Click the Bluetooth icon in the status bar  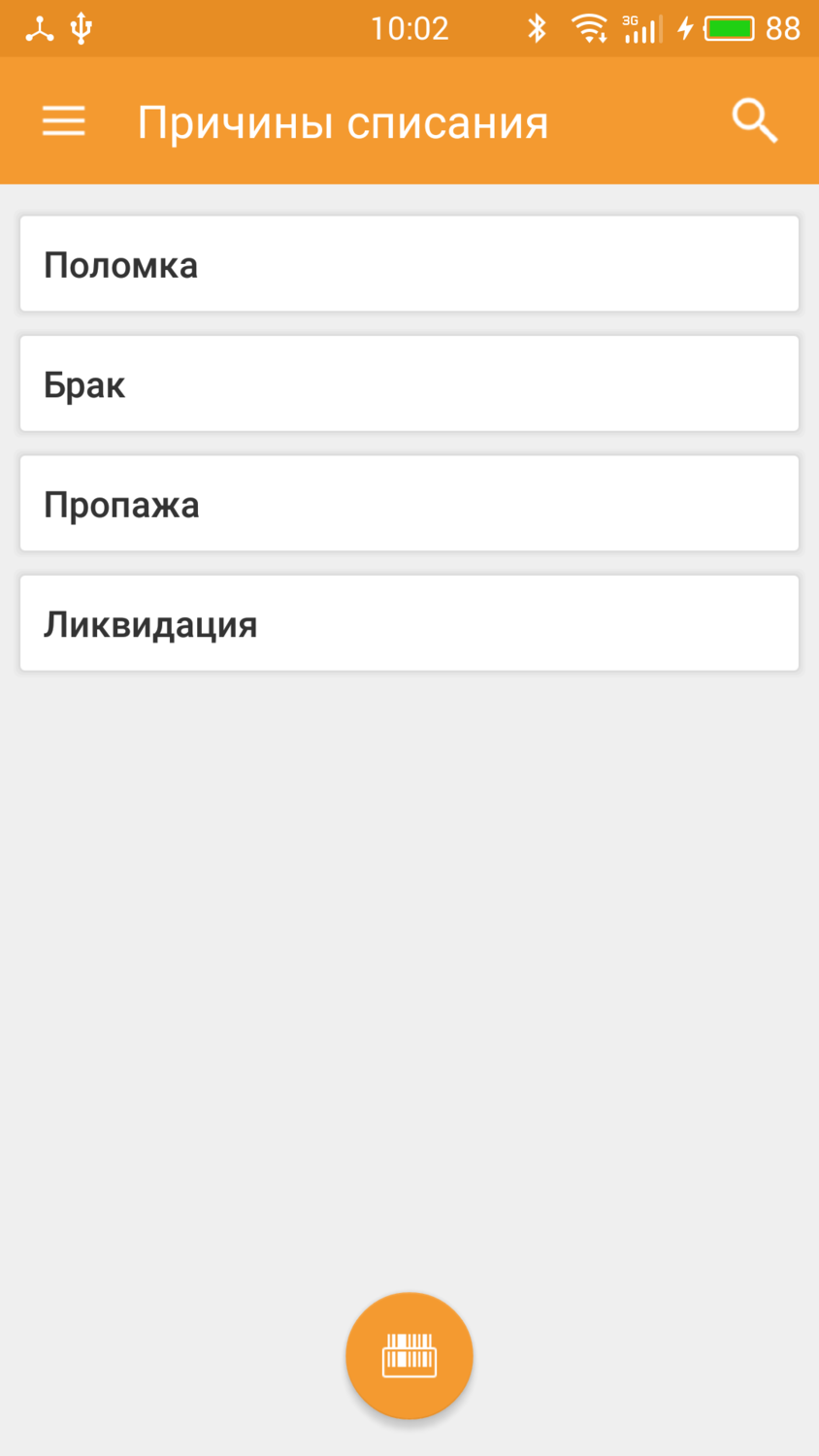pyautogui.click(x=535, y=27)
